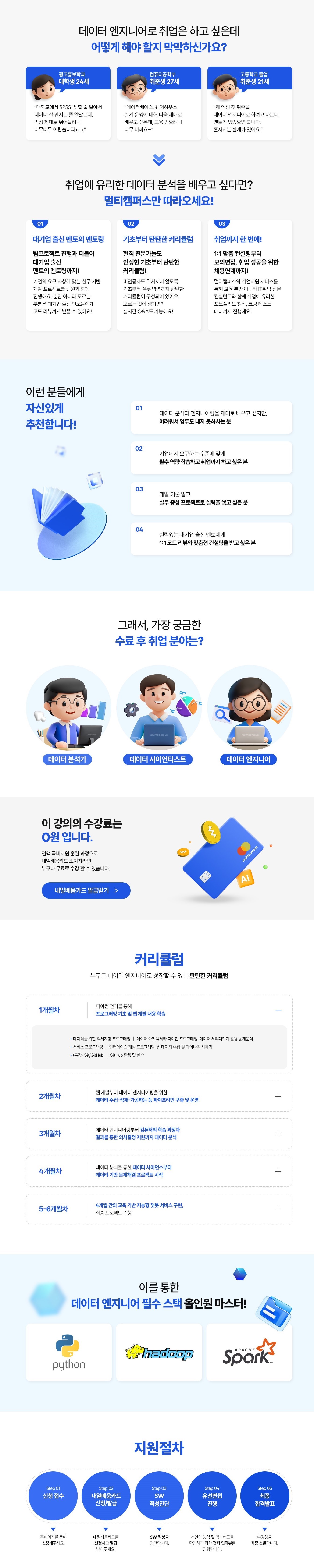The image size is (314, 1568).
Task: Collapse the 1개월차 curriculum section
Action: click(x=278, y=1010)
